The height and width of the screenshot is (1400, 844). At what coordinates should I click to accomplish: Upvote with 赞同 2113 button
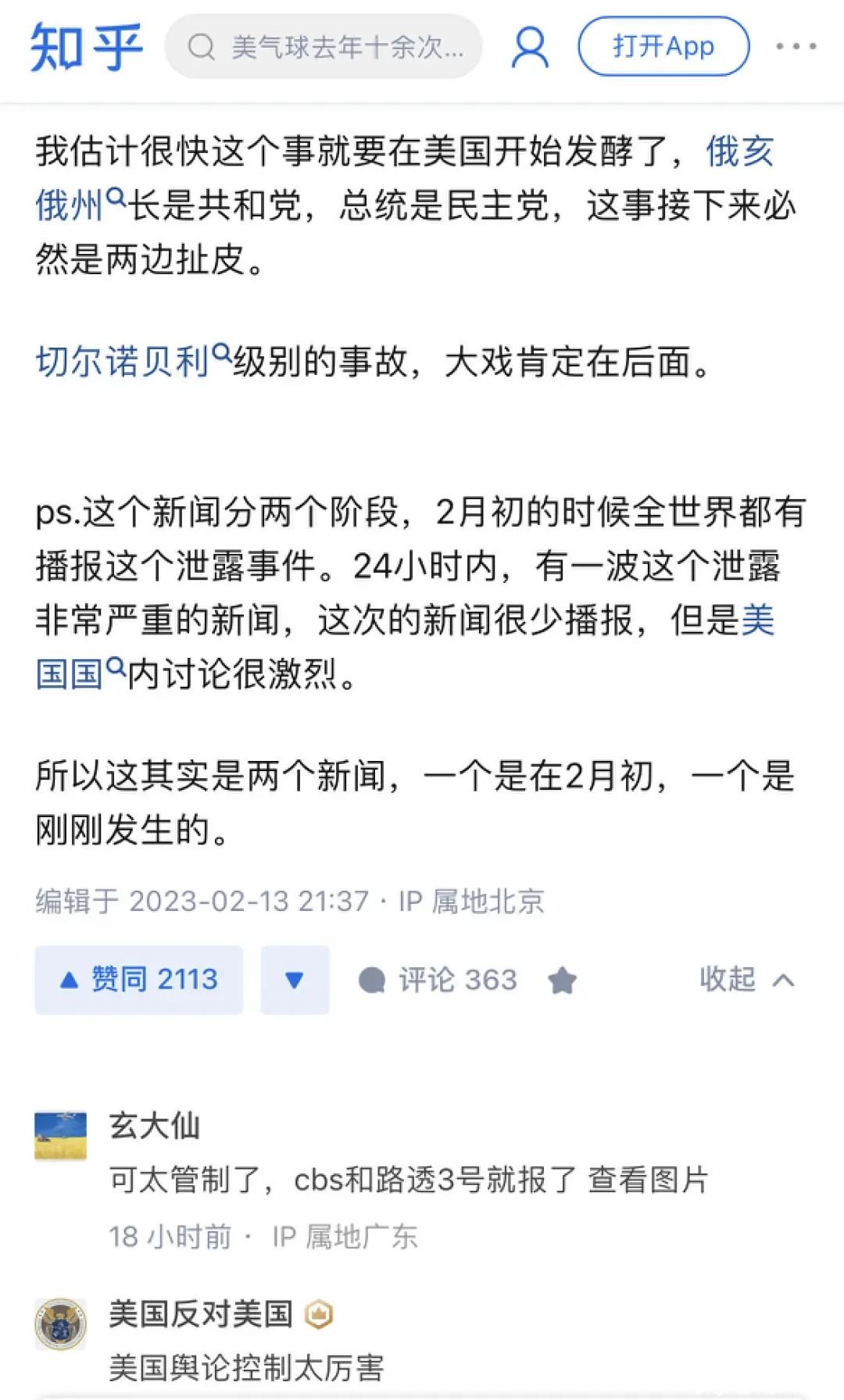pyautogui.click(x=139, y=980)
